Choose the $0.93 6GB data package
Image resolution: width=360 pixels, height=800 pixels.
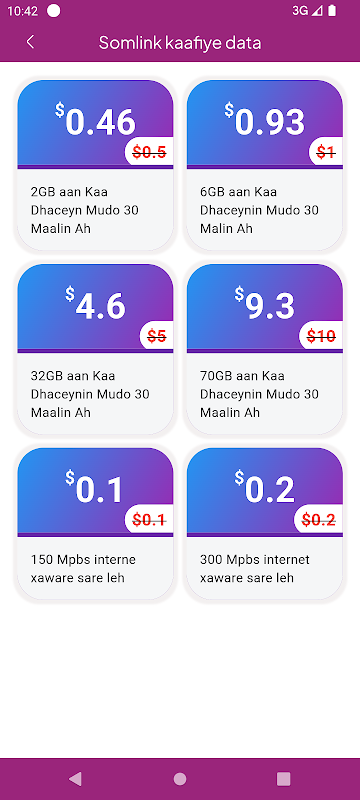coord(265,165)
